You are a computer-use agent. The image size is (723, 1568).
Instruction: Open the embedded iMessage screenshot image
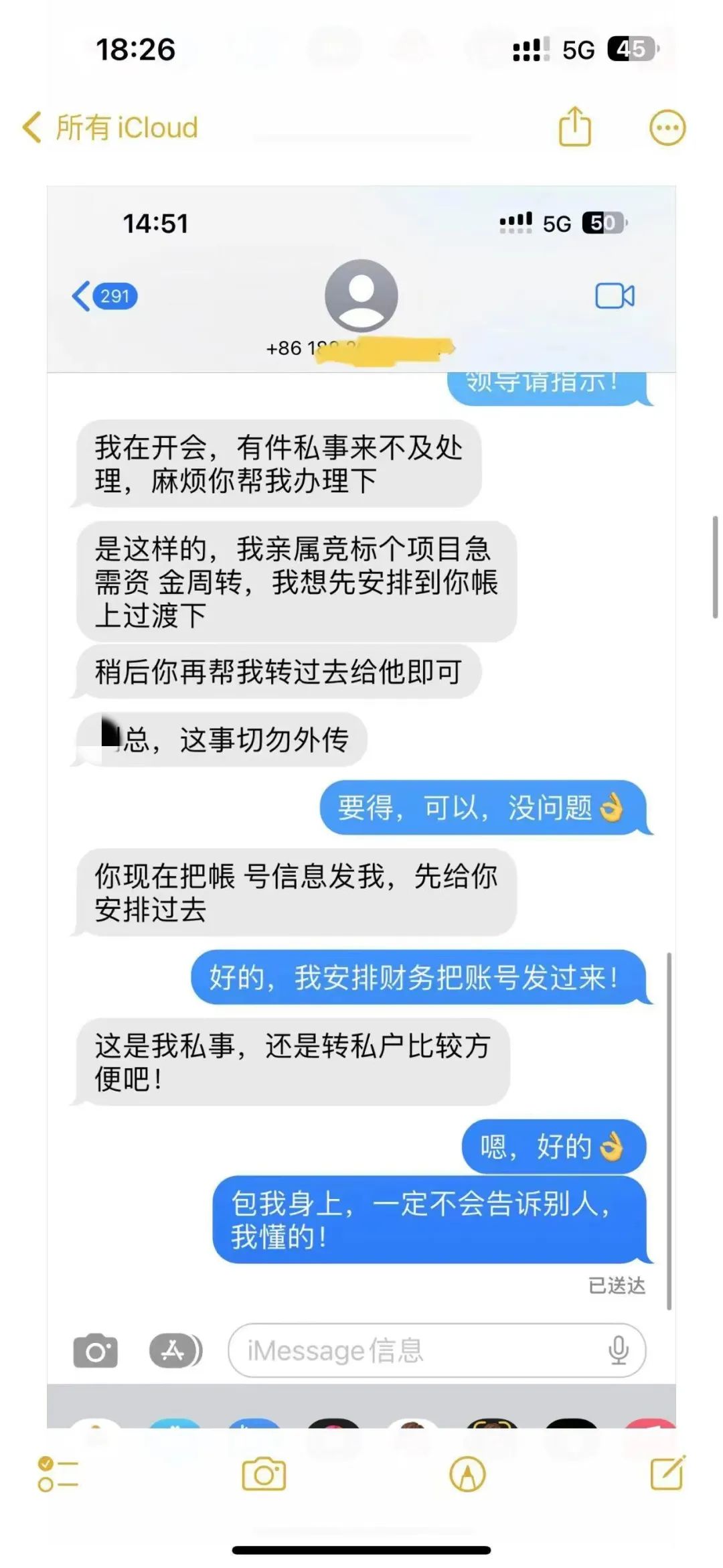(361, 804)
